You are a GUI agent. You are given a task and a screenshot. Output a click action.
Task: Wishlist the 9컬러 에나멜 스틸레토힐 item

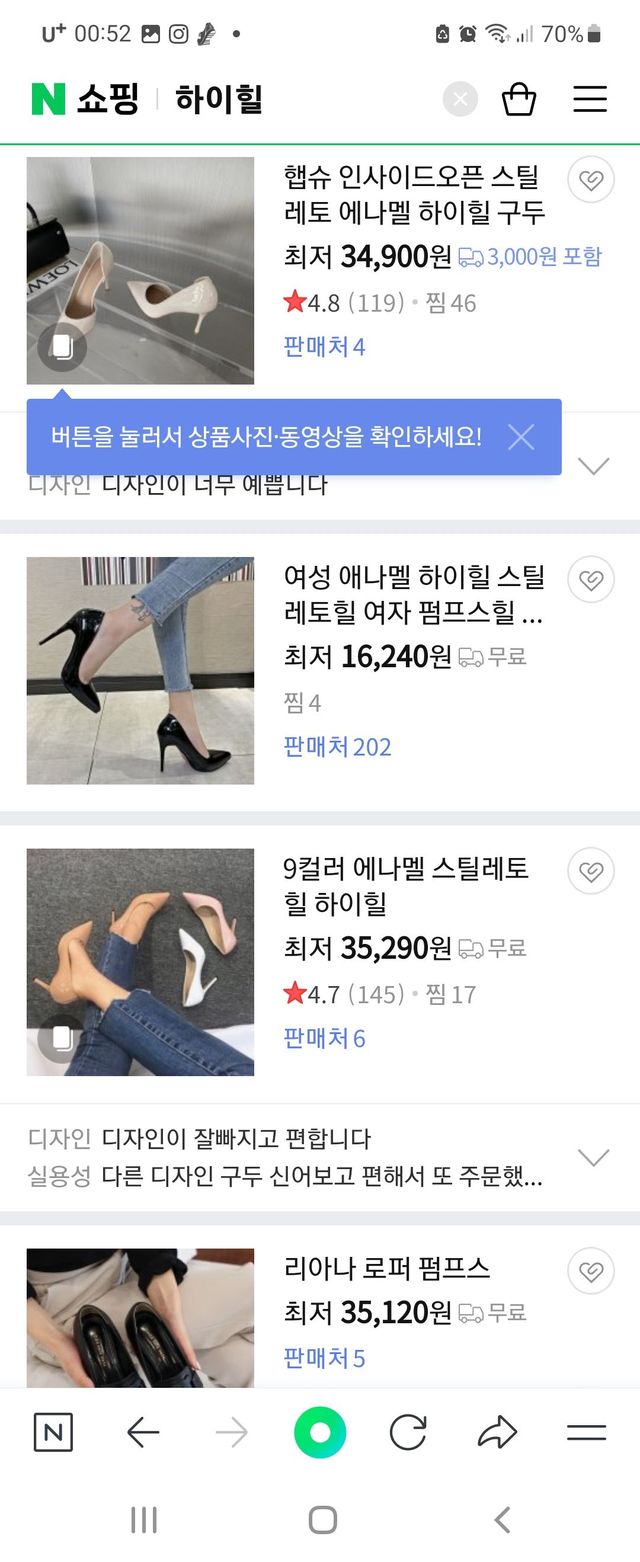591,872
